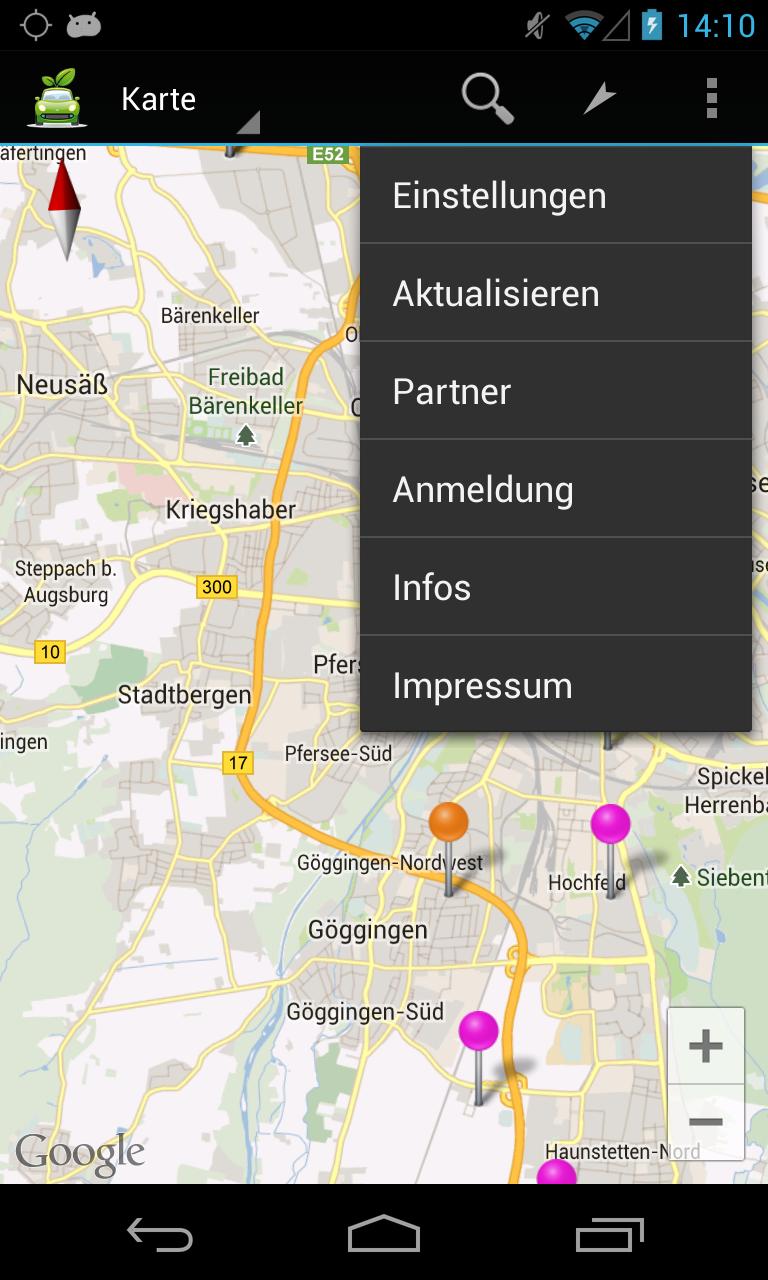Zoom out with the minus button
This screenshot has height=1280, width=768.
pos(706,1122)
